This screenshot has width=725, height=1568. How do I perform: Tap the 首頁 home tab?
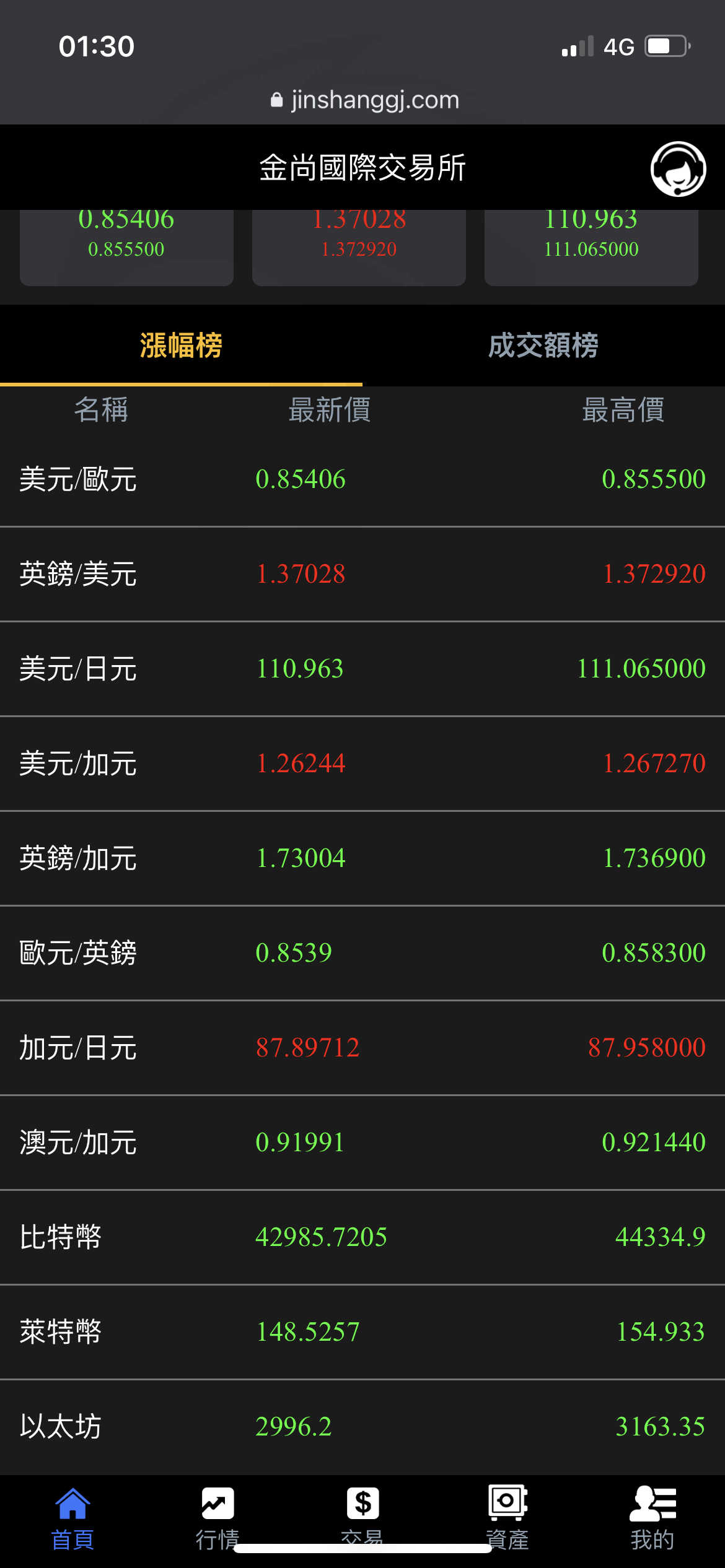tap(72, 1518)
